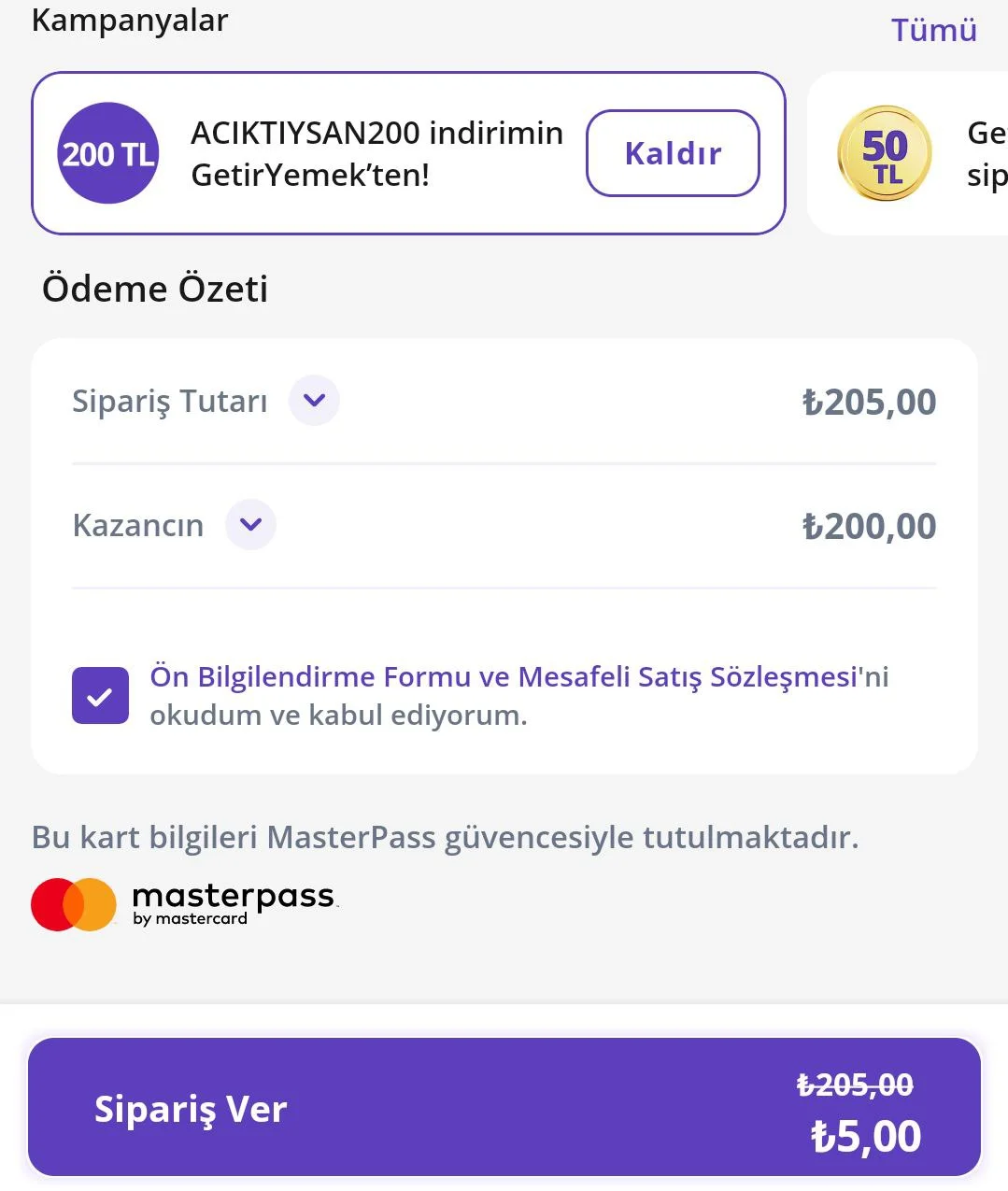The width and height of the screenshot is (1008, 1191).
Task: Open Ön Bilgilendirme Formu ve Mesafeli Satış Sözleşmesi
Action: click(504, 676)
